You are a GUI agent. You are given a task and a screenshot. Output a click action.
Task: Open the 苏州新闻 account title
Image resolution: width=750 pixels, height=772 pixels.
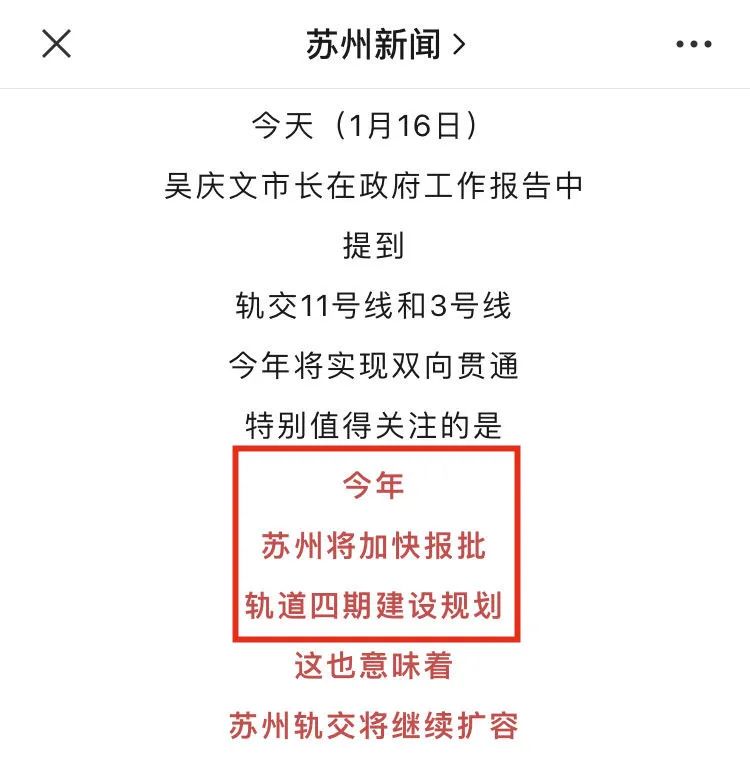[385, 44]
